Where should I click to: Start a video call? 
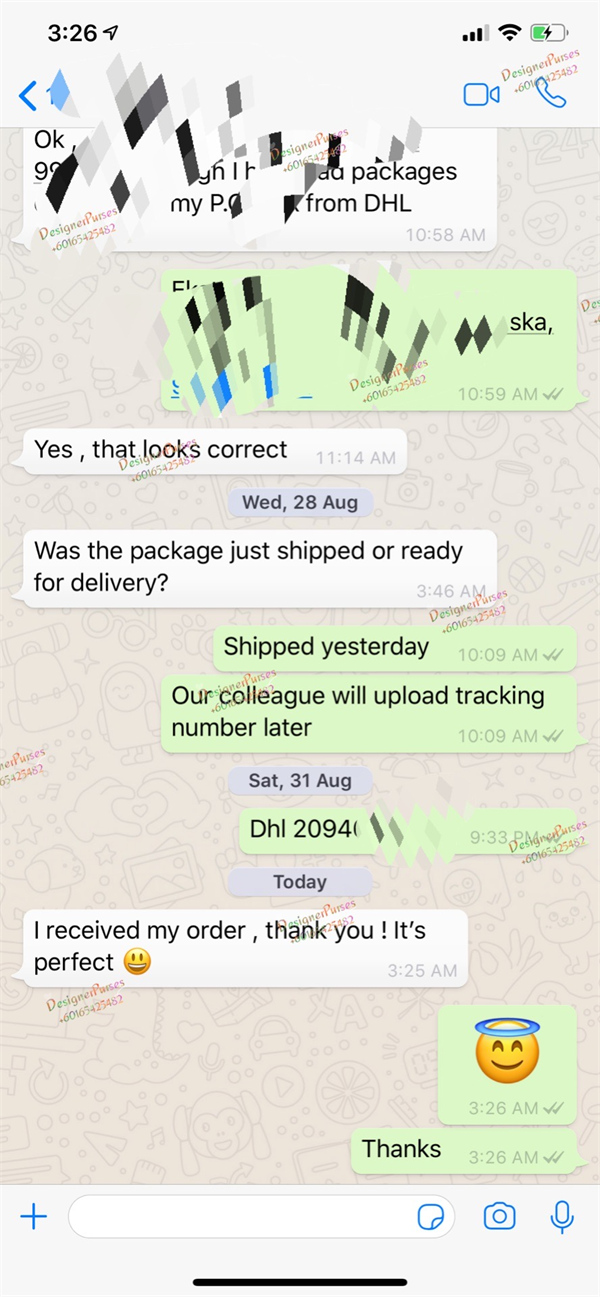[x=481, y=95]
